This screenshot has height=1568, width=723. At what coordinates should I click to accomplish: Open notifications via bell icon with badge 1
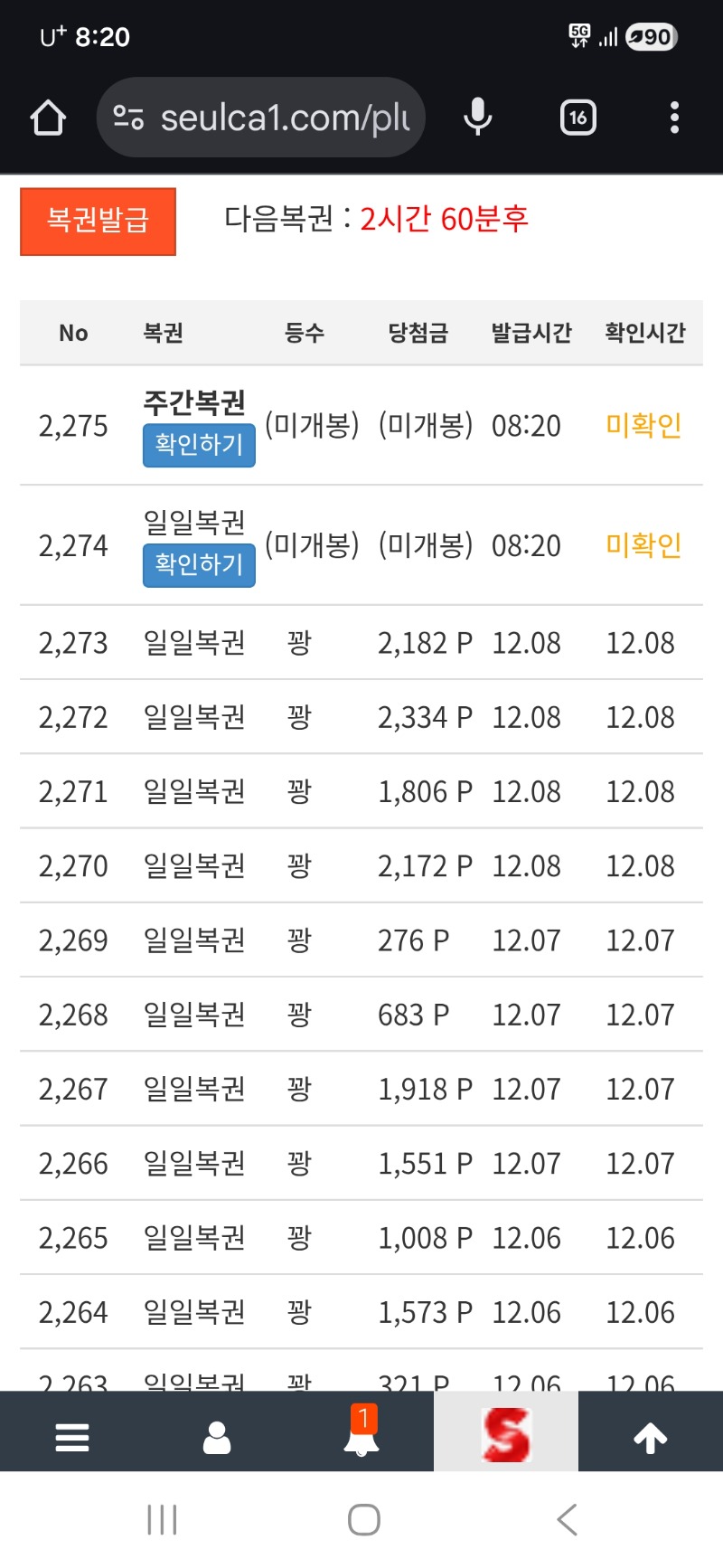click(361, 1435)
